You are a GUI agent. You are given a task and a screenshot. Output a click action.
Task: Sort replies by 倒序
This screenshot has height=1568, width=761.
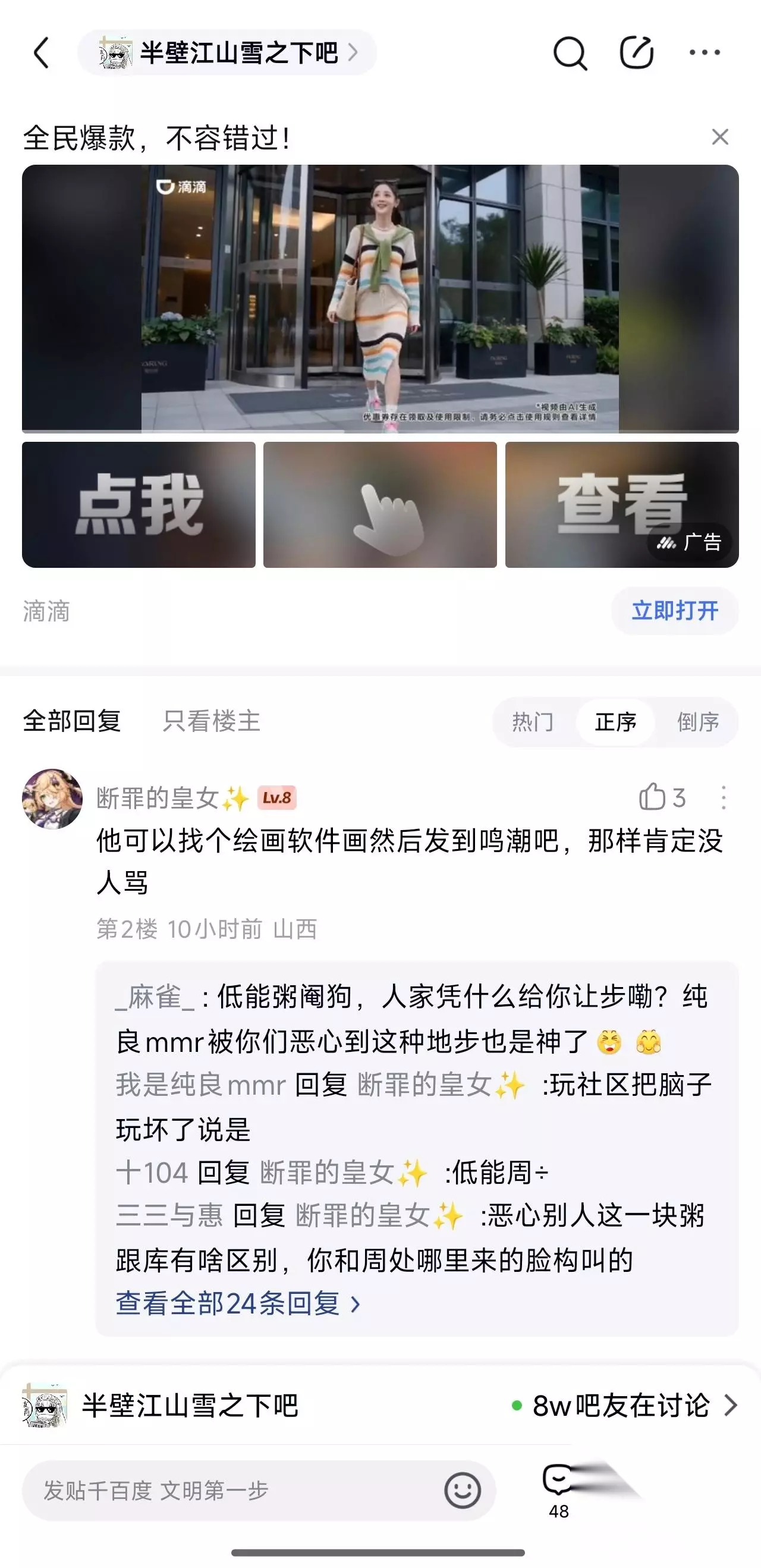point(698,722)
